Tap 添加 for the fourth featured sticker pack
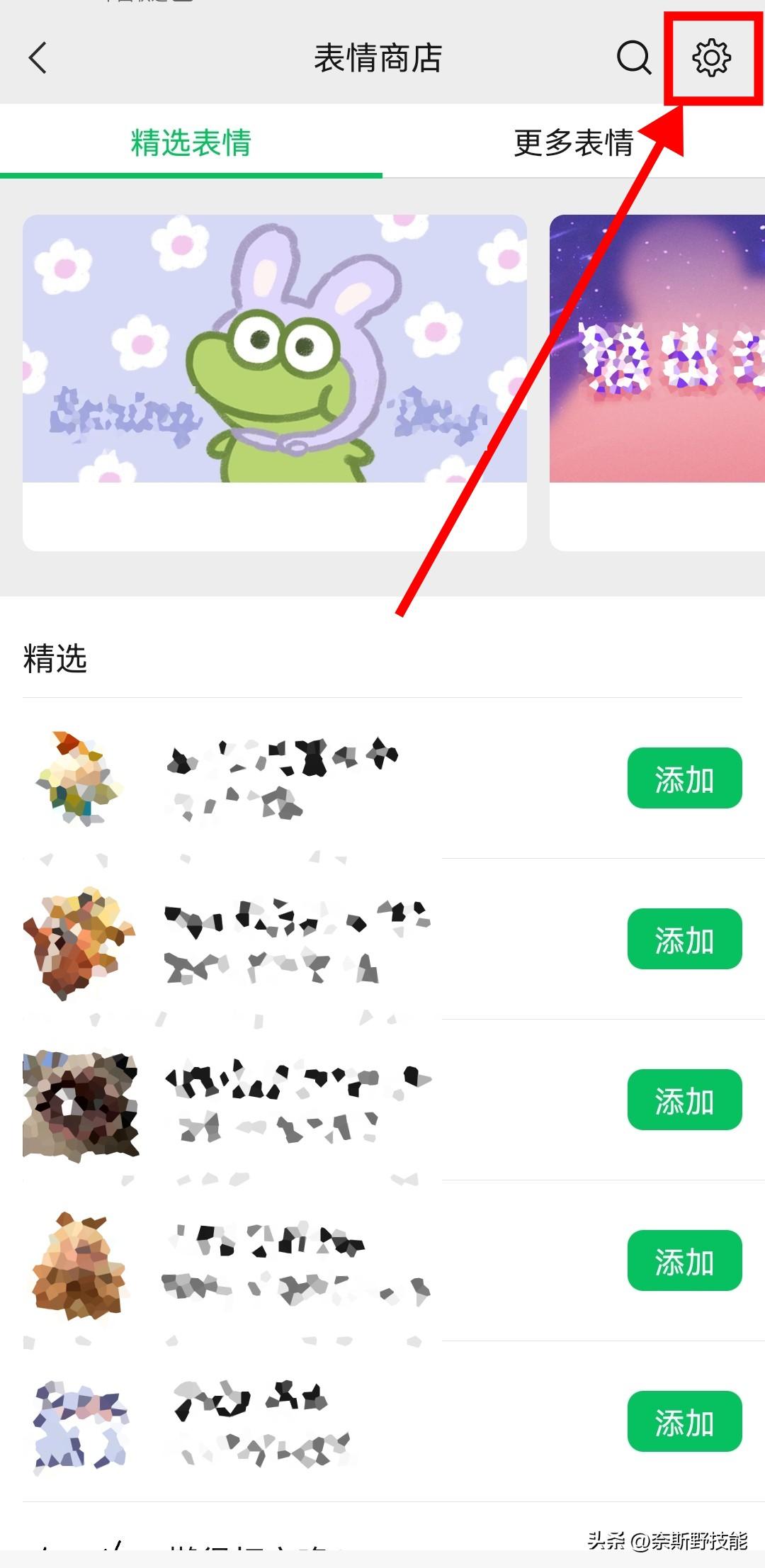This screenshot has width=765, height=1568. tap(684, 1260)
